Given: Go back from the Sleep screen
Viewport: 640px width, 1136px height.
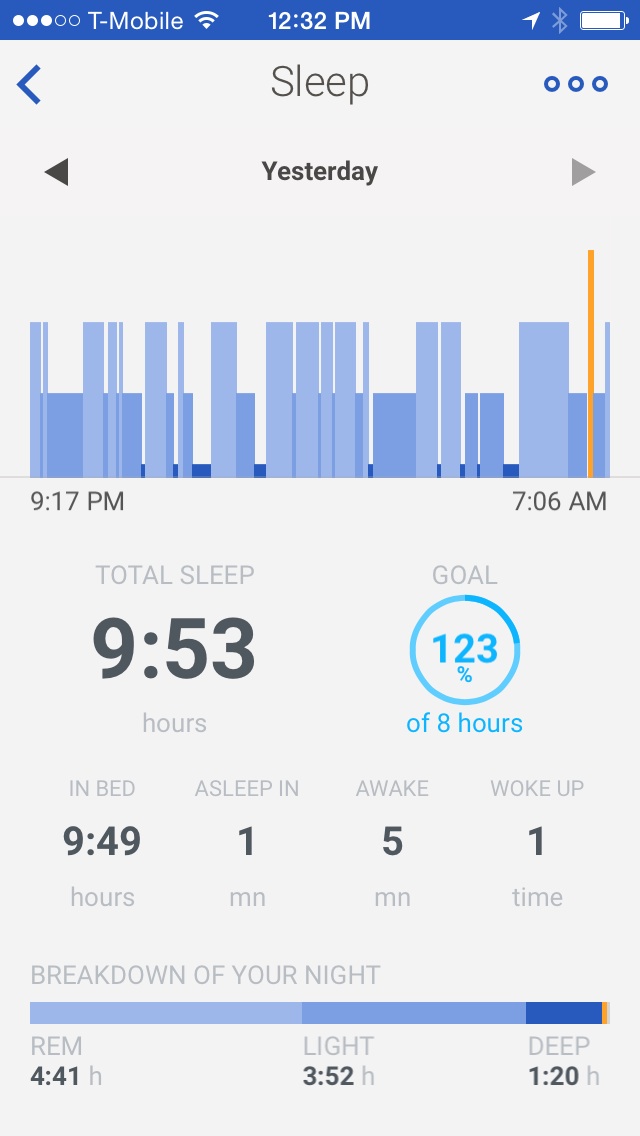Looking at the screenshot, I should 29,84.
